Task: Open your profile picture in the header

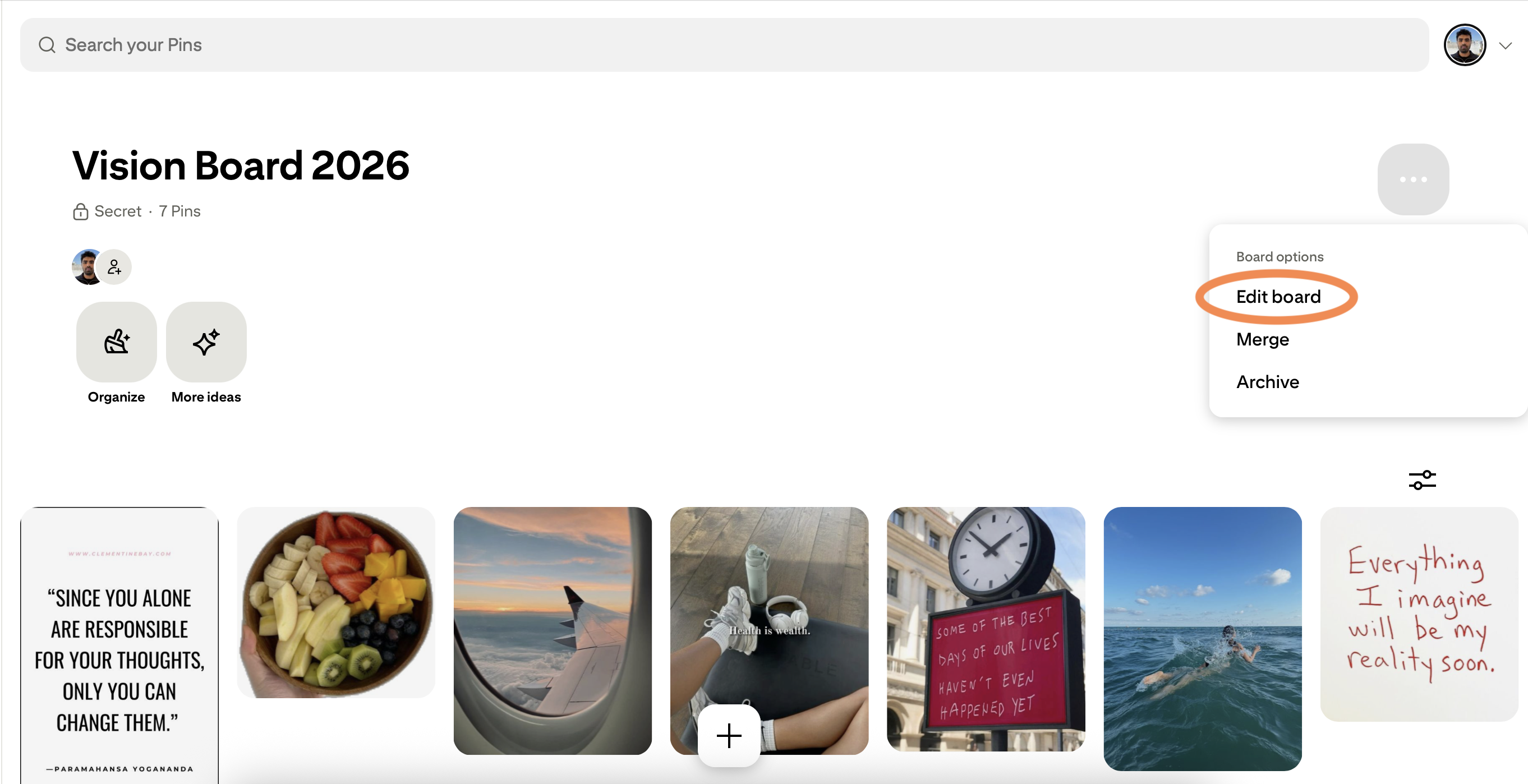Action: pos(1464,45)
